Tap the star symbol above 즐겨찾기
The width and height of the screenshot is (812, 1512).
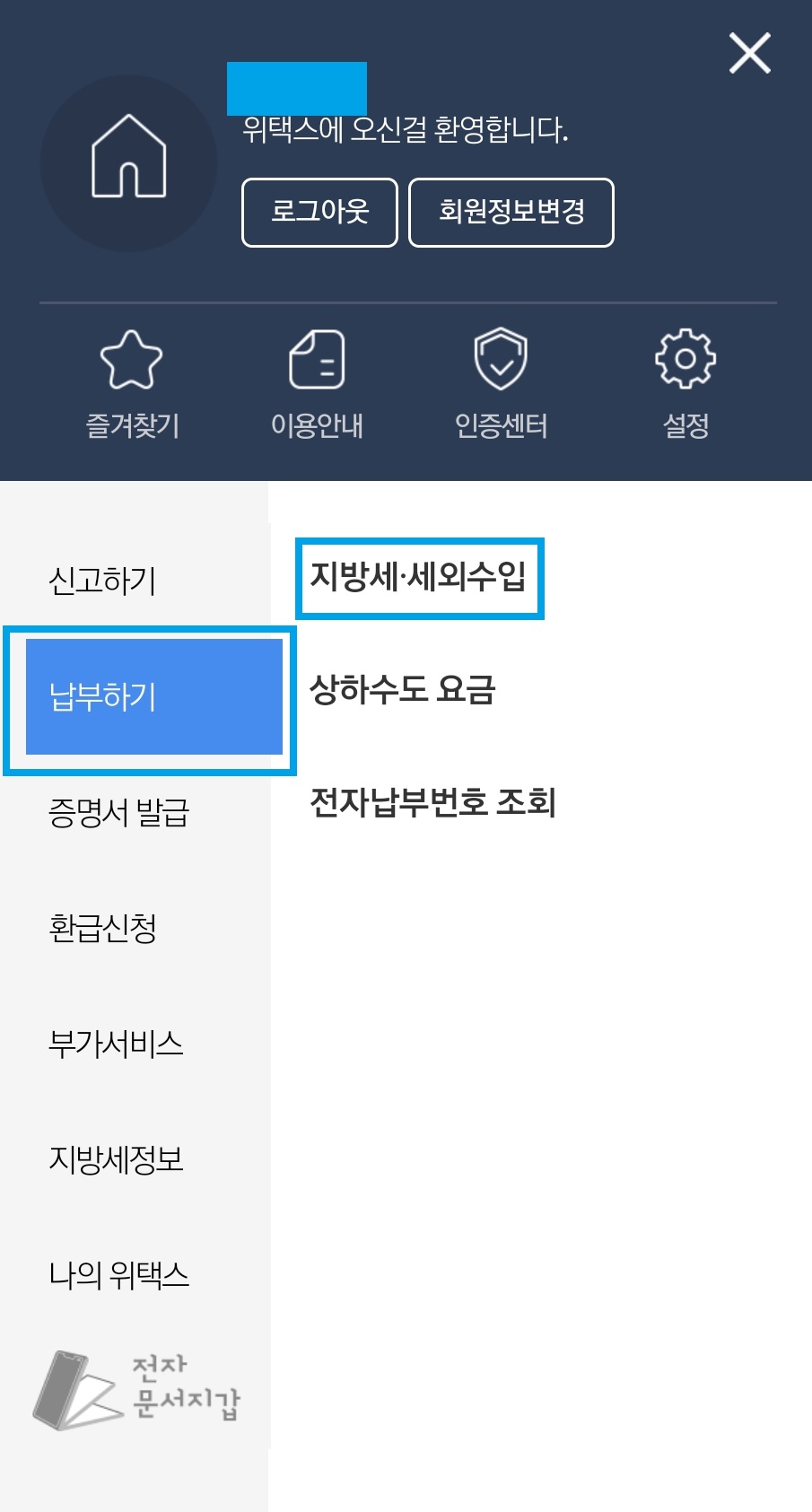(129, 359)
